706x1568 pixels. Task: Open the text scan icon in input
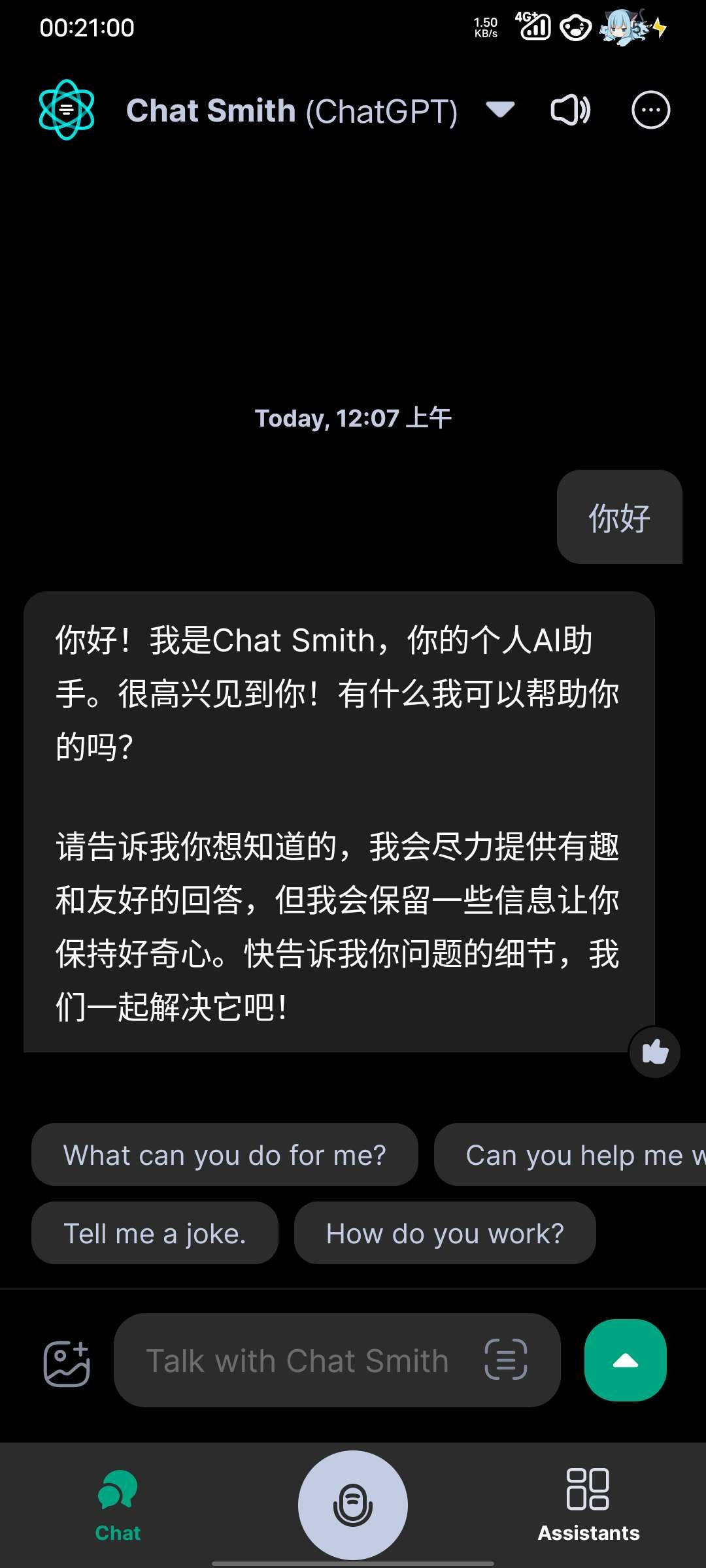(x=506, y=1360)
